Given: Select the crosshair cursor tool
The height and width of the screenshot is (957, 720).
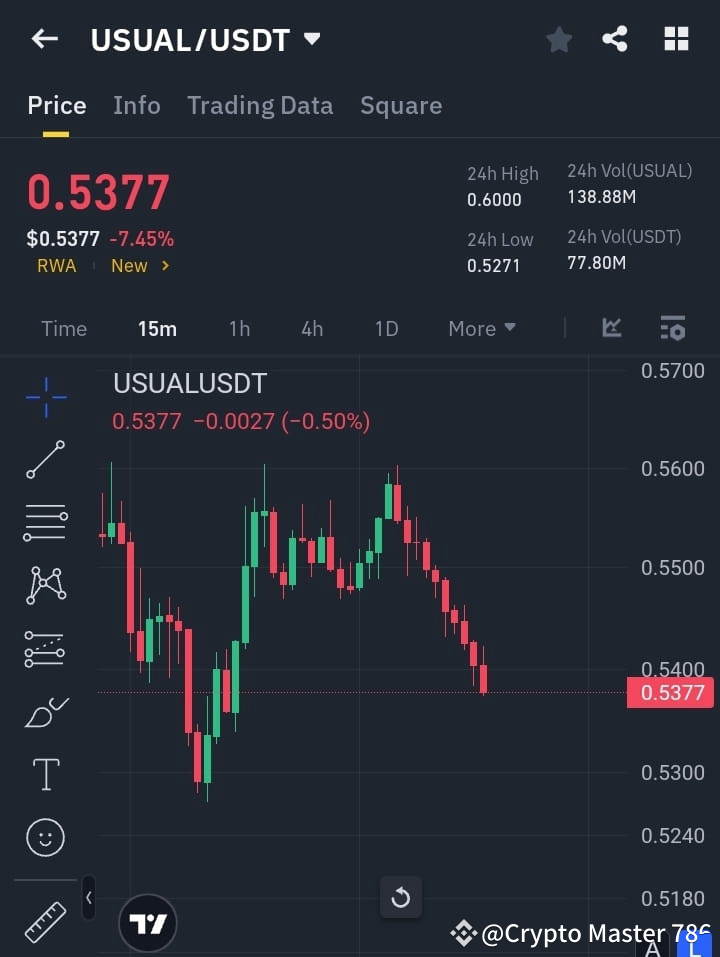Looking at the screenshot, I should [45, 397].
